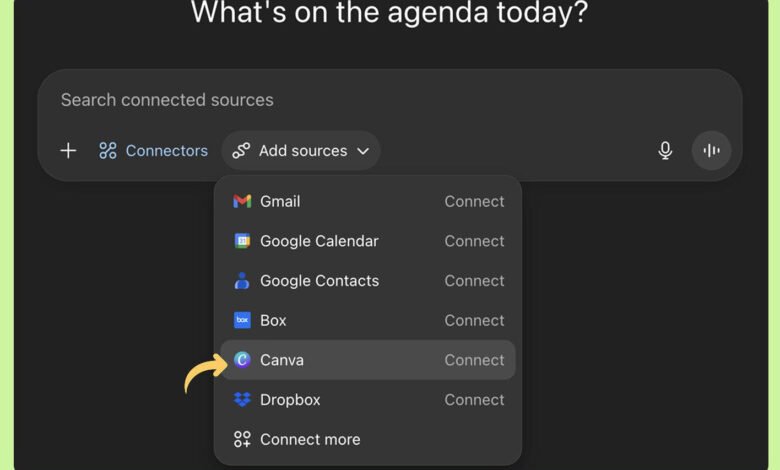Collapse the Add sources dropdown
Image resolution: width=780 pixels, height=470 pixels.
[301, 151]
